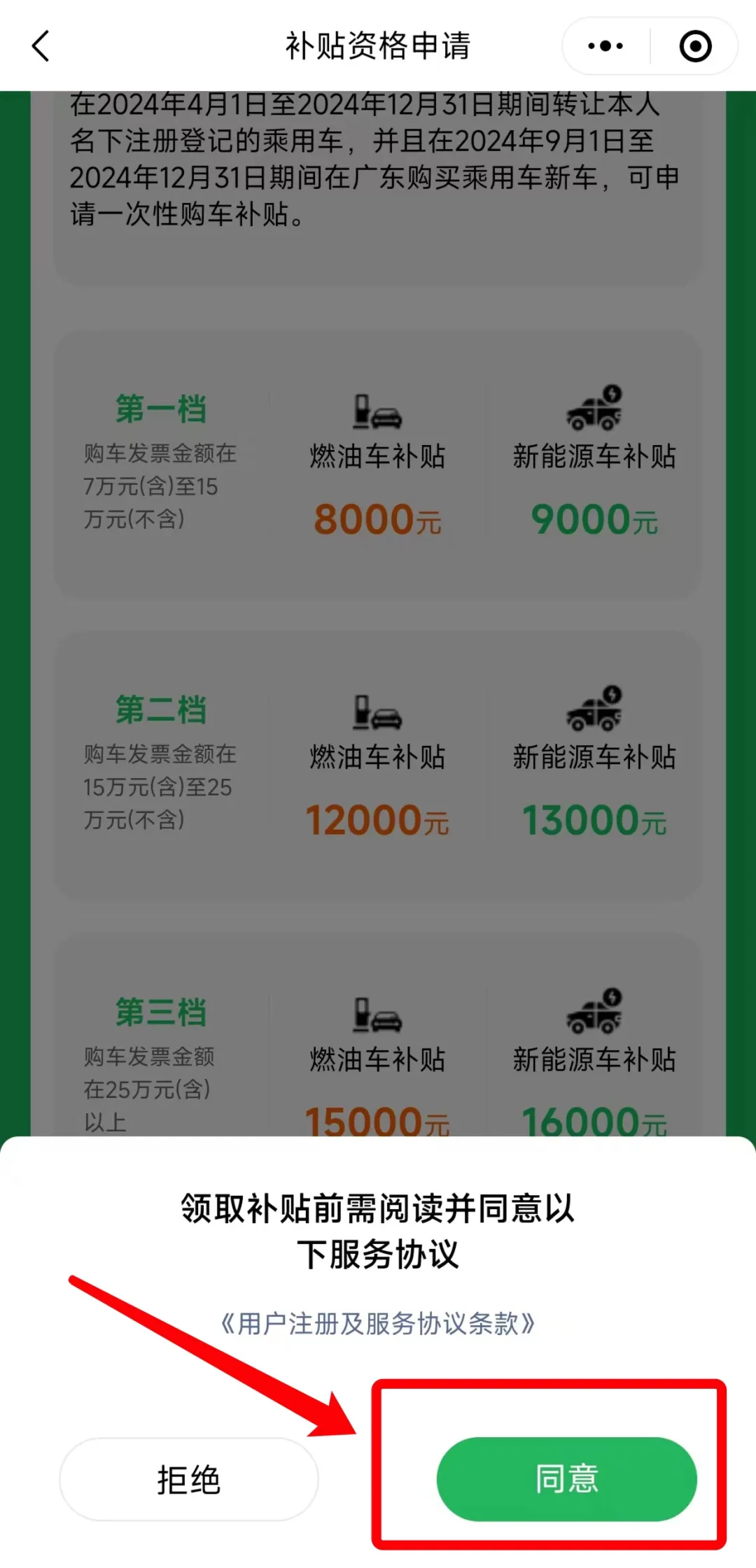The image size is (756, 1568).
Task: Tap the back arrow at top left
Action: point(40,46)
